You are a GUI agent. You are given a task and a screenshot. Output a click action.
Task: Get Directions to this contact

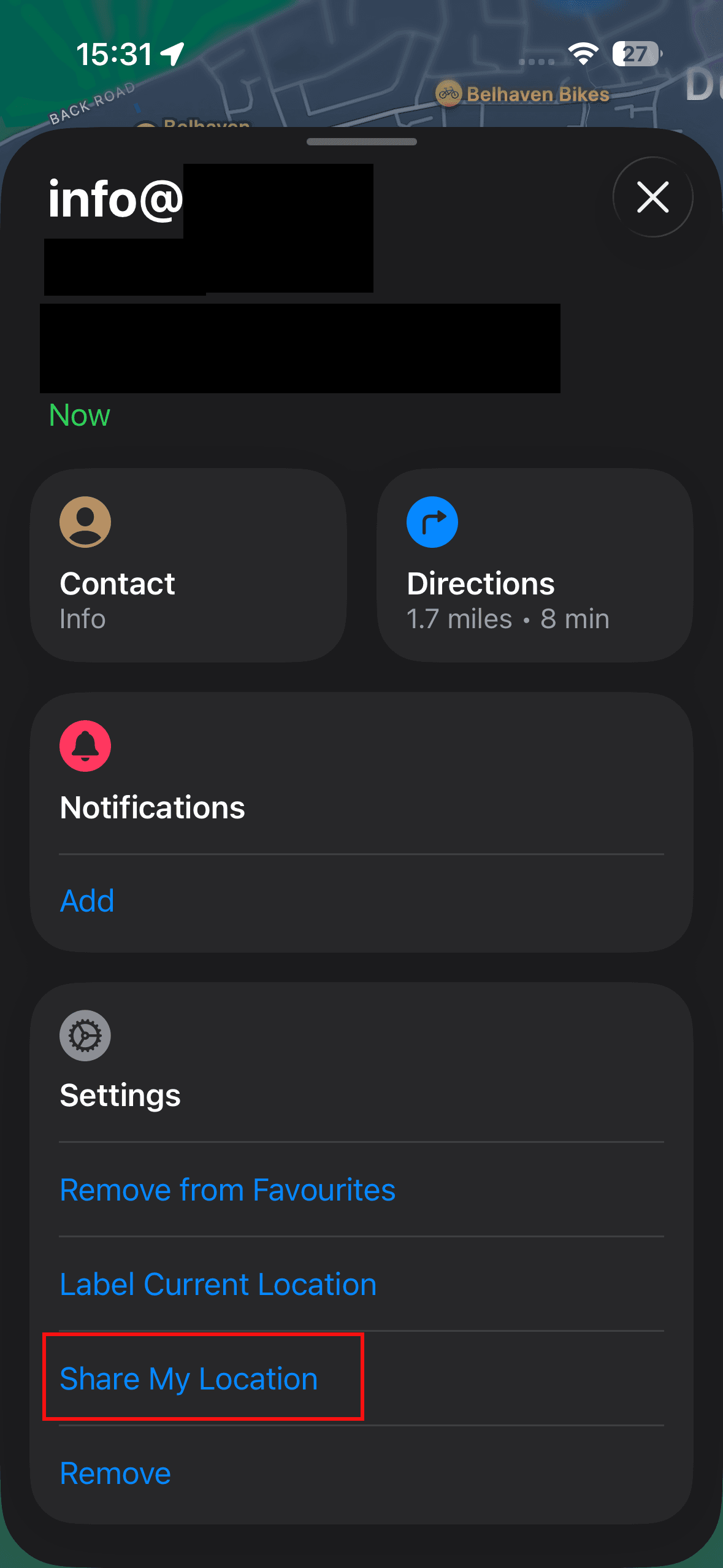[535, 565]
